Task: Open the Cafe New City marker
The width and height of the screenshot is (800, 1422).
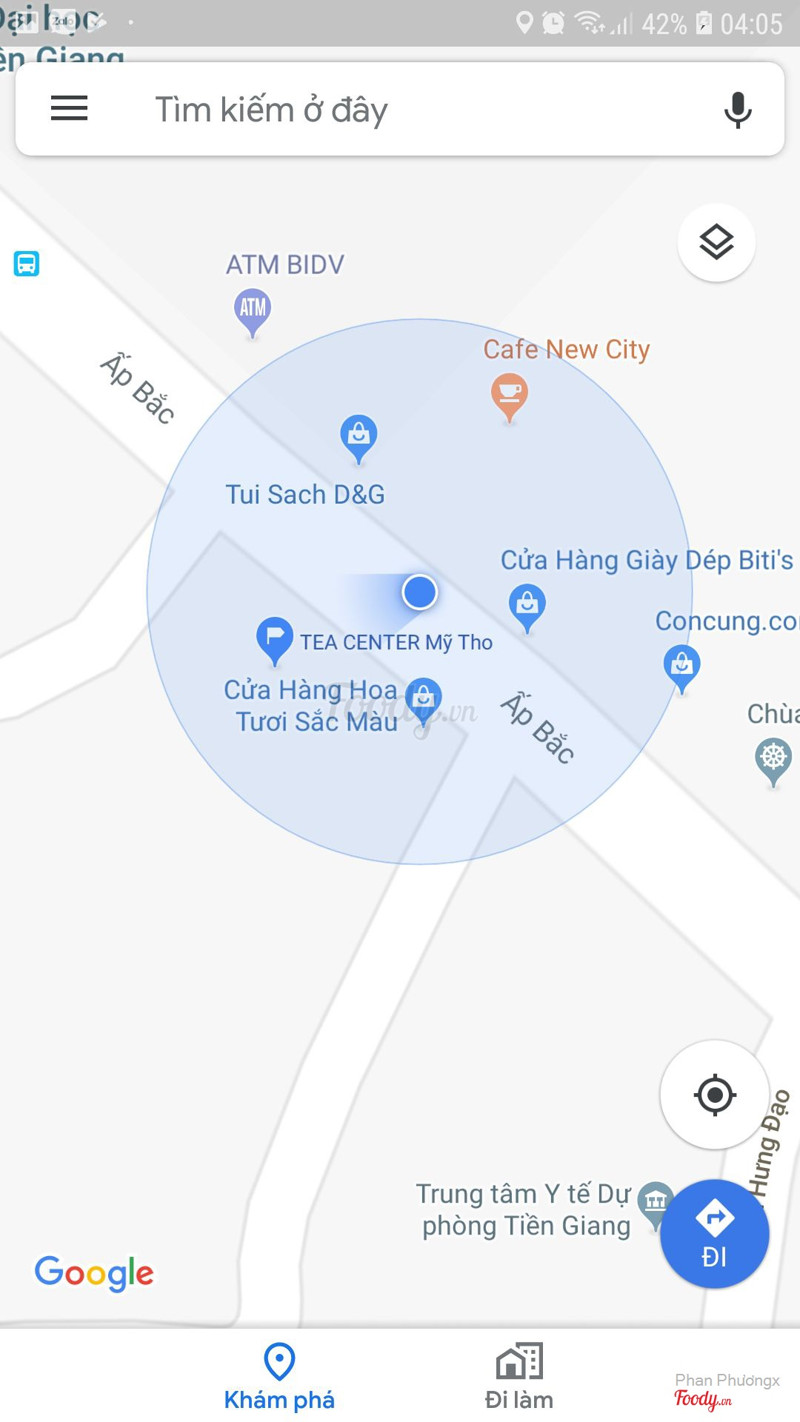Action: click(x=509, y=394)
